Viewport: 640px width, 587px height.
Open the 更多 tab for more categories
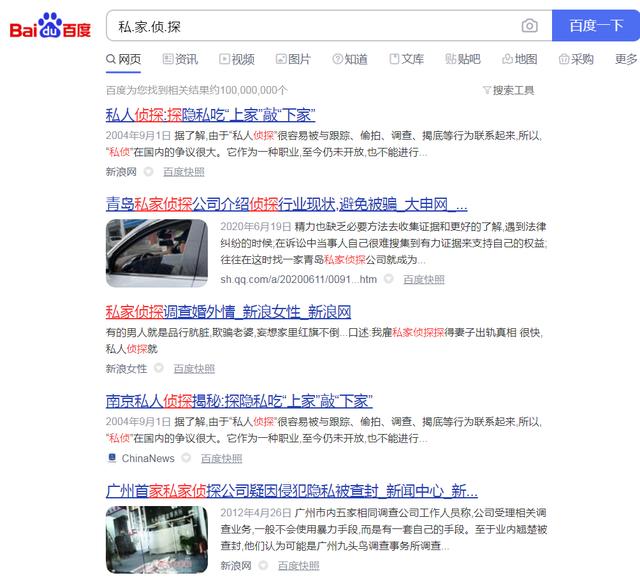point(626,59)
